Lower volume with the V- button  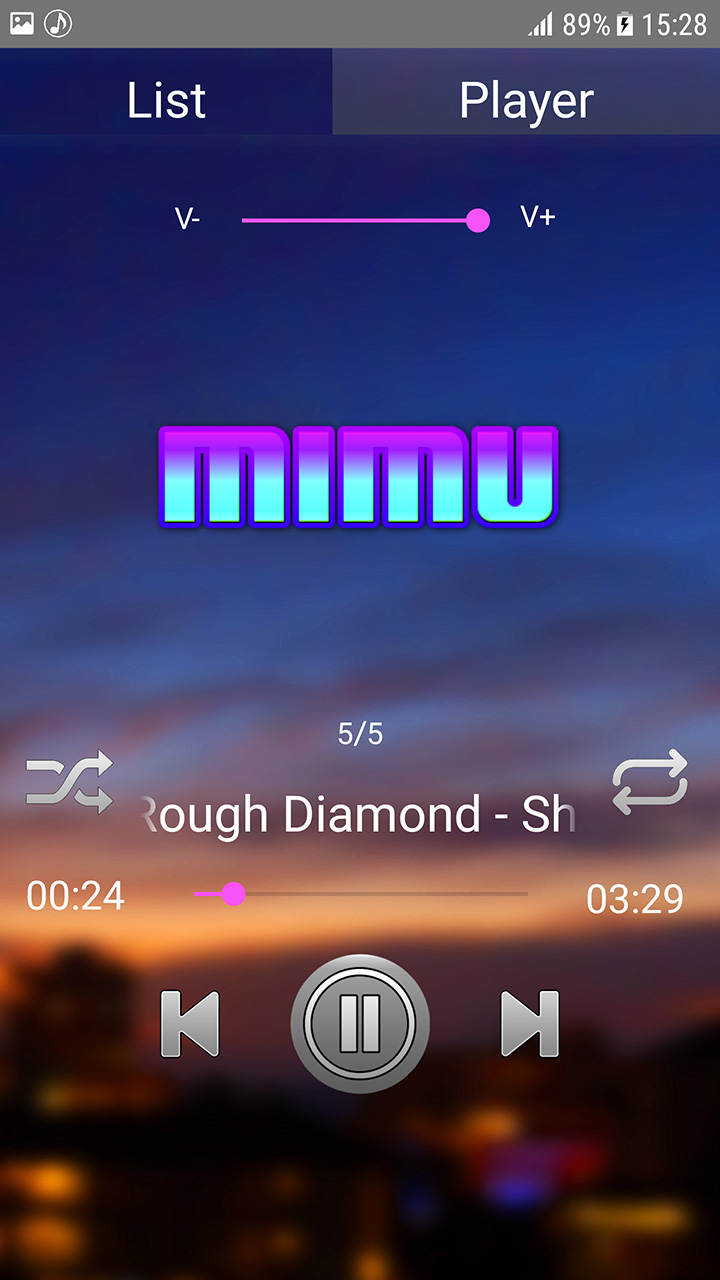188,218
